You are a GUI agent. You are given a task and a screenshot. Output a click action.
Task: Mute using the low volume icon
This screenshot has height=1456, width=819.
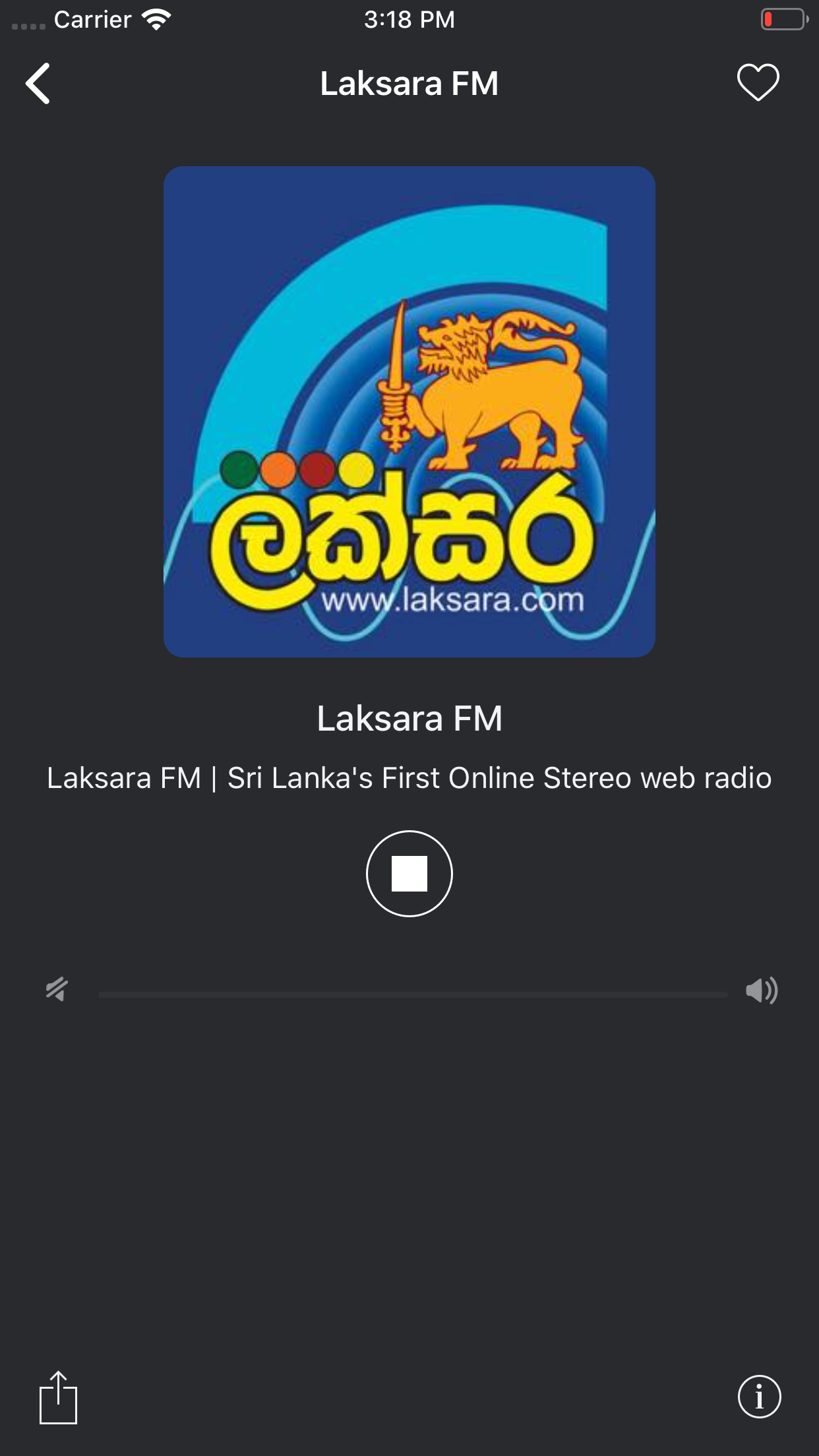point(57,989)
